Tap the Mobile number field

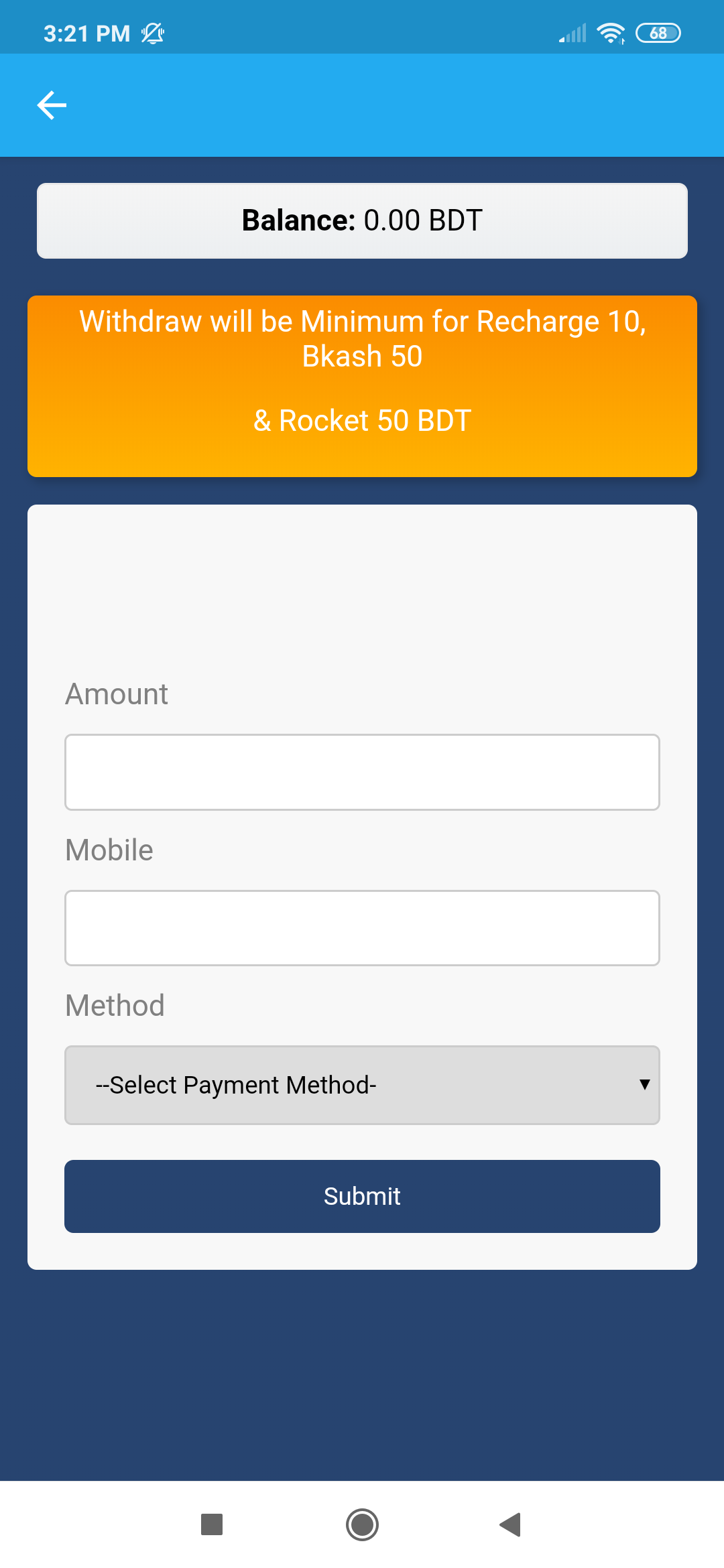coord(362,927)
